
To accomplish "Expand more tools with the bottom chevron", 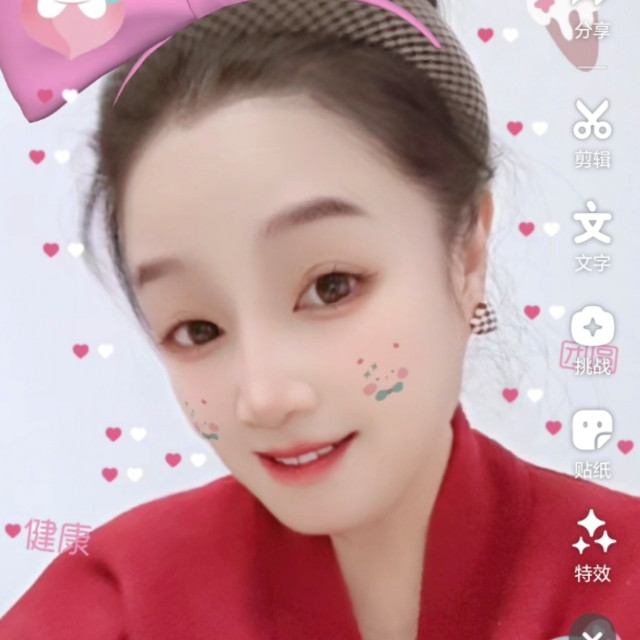I will [x=593, y=630].
